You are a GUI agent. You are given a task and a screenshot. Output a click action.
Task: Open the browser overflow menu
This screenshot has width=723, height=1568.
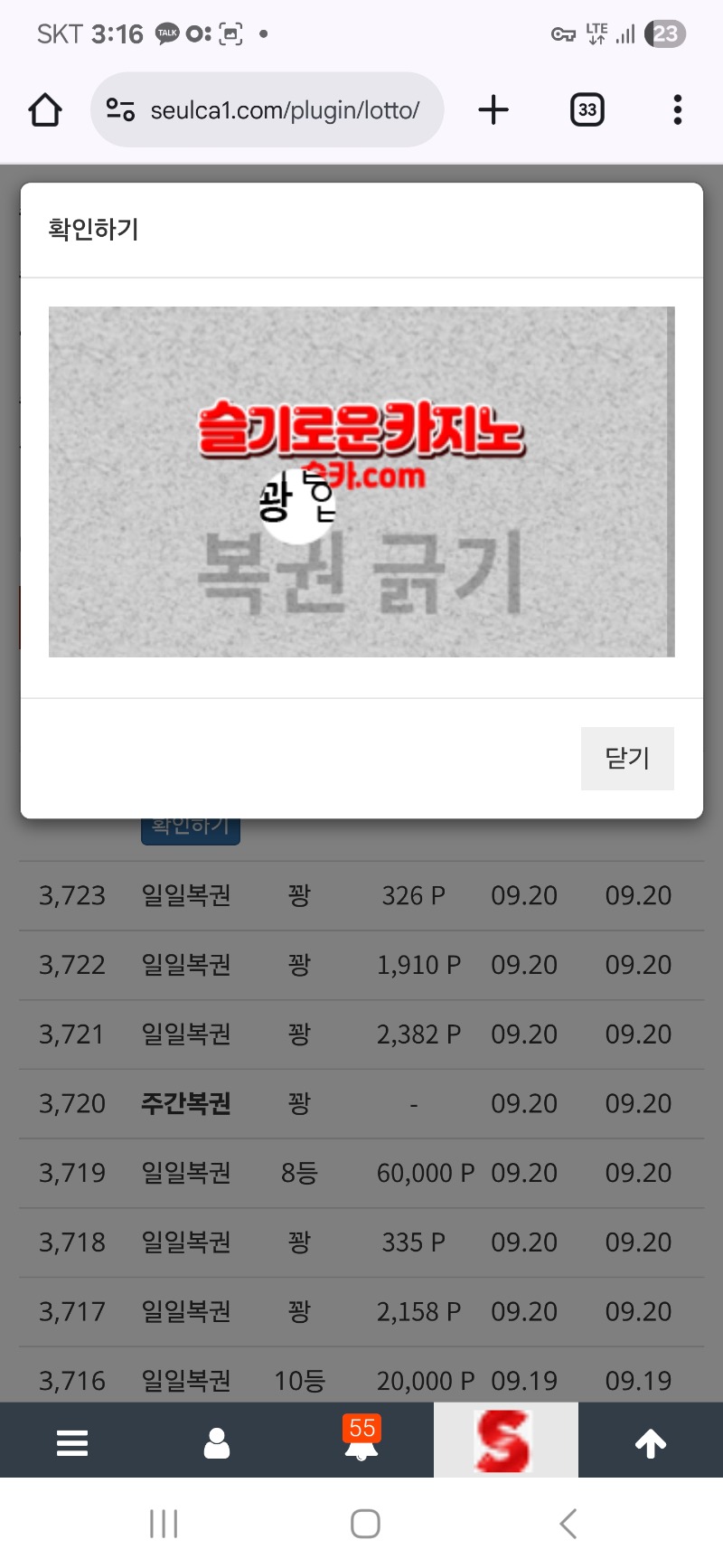[x=678, y=110]
